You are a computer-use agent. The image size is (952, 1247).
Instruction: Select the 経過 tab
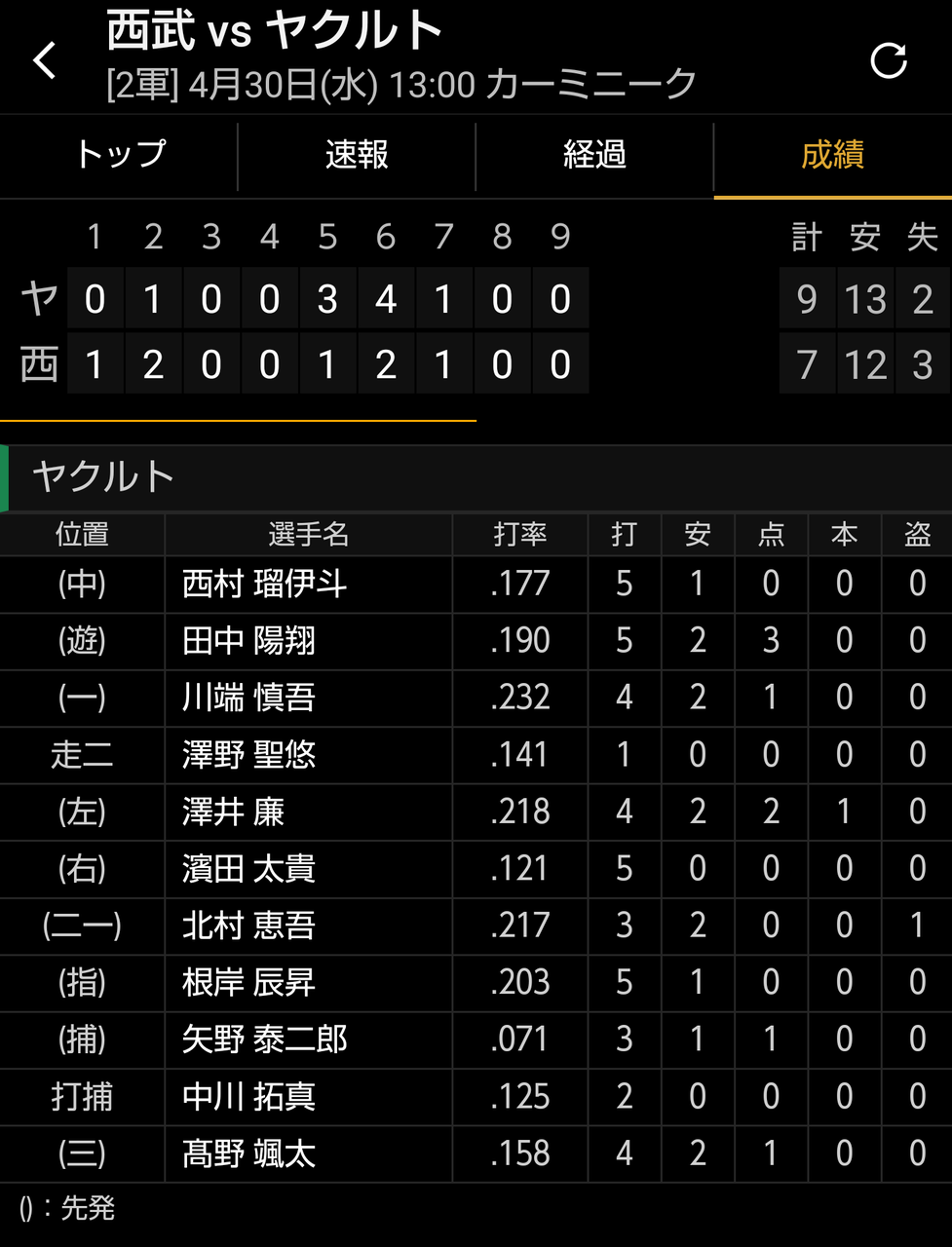coord(594,155)
